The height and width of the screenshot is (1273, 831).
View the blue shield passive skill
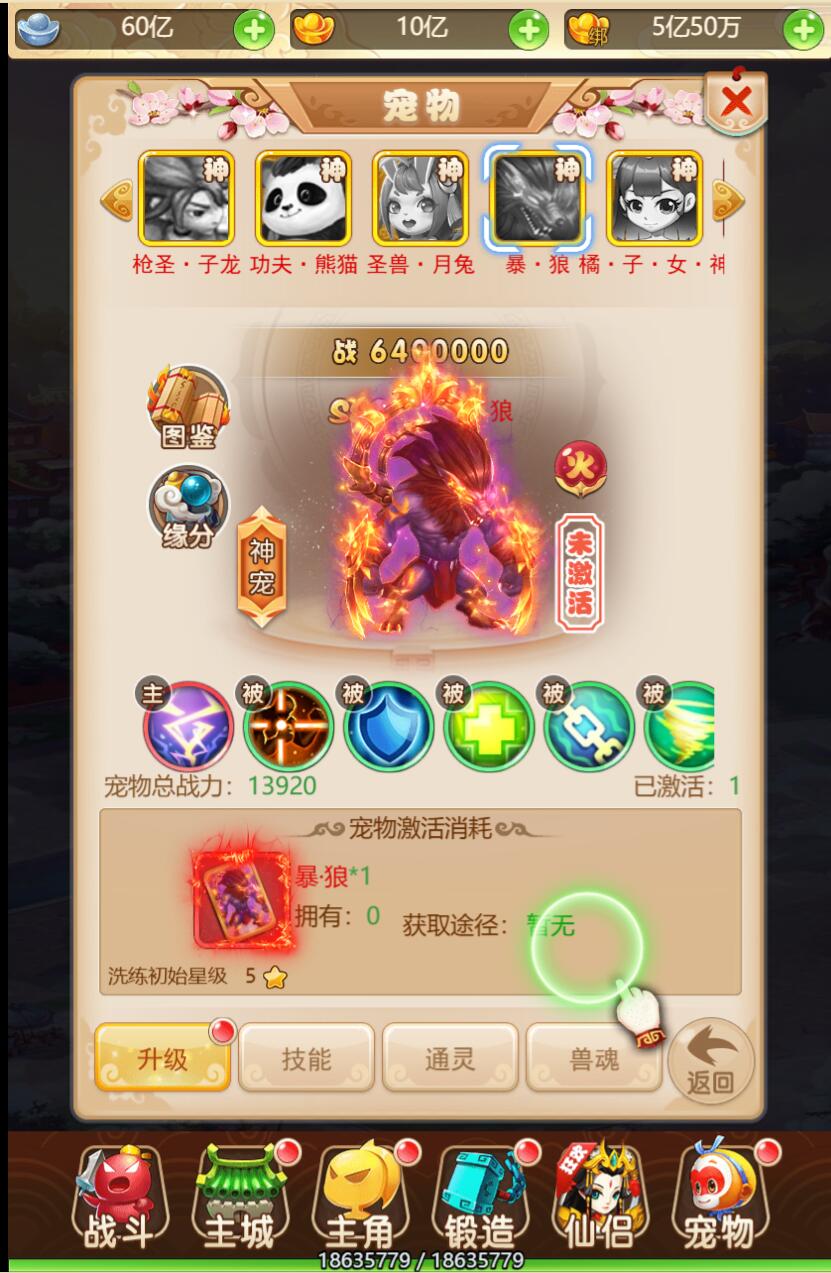click(x=388, y=726)
